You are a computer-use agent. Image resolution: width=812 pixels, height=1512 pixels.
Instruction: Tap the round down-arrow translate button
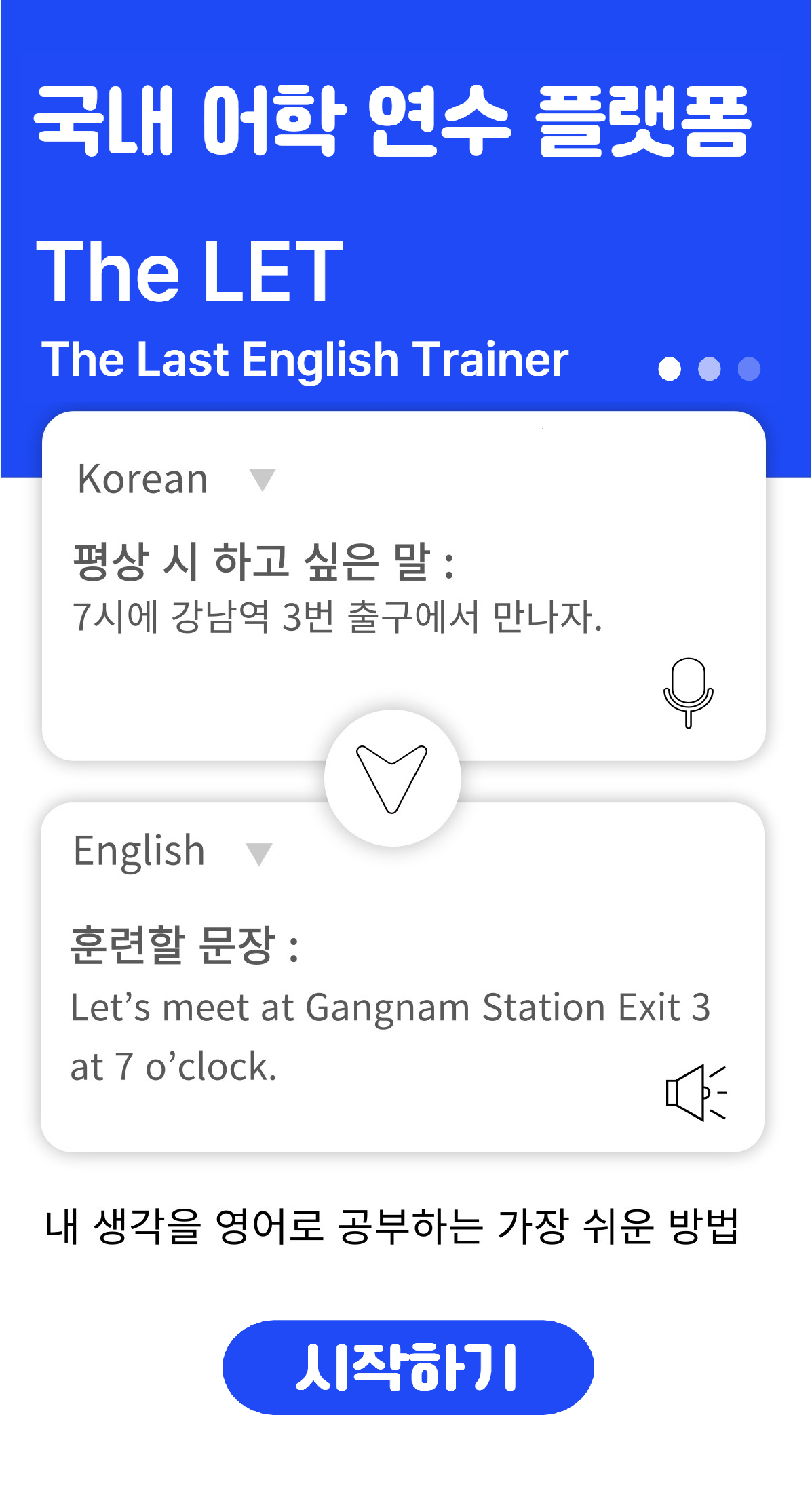click(x=393, y=778)
